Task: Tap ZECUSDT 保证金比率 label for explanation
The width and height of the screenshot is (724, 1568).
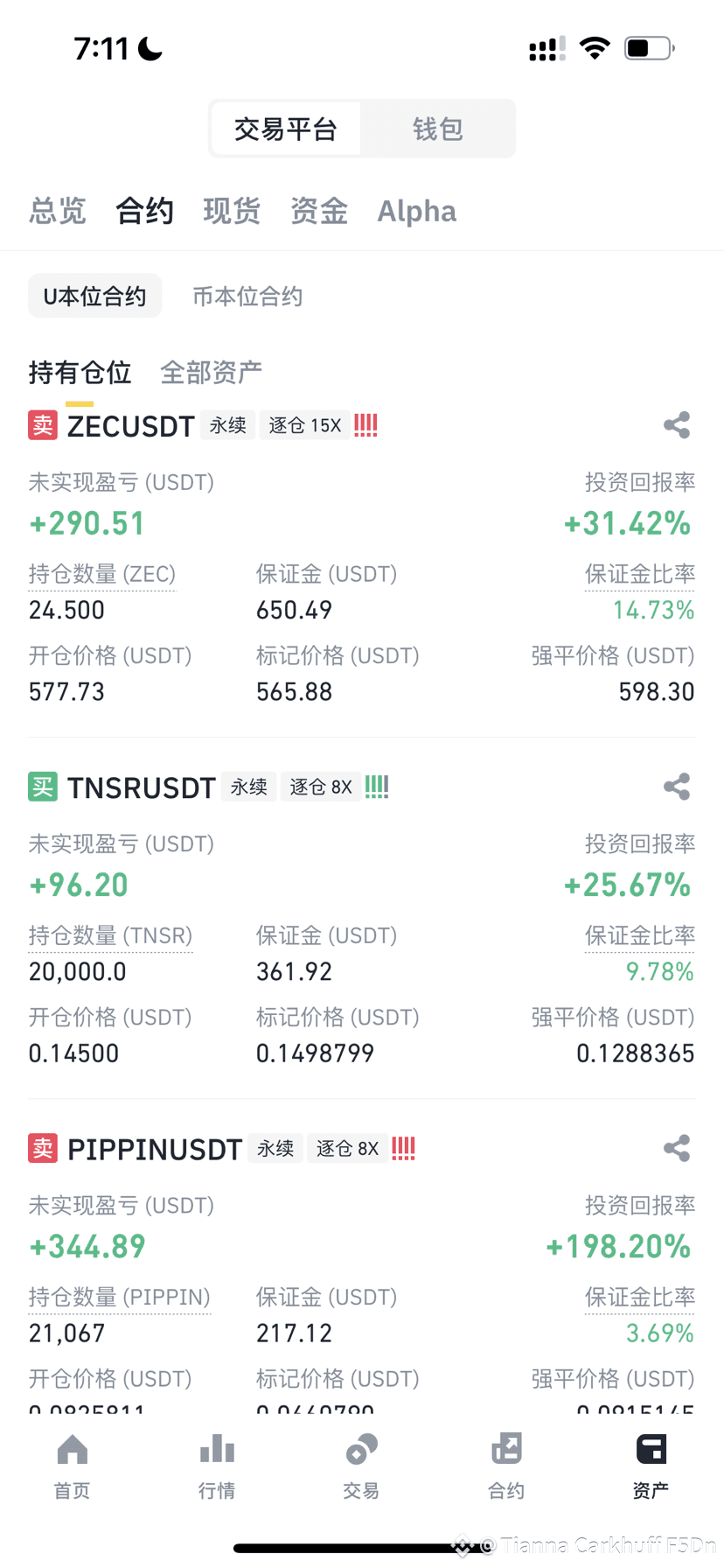Action: 640,574
